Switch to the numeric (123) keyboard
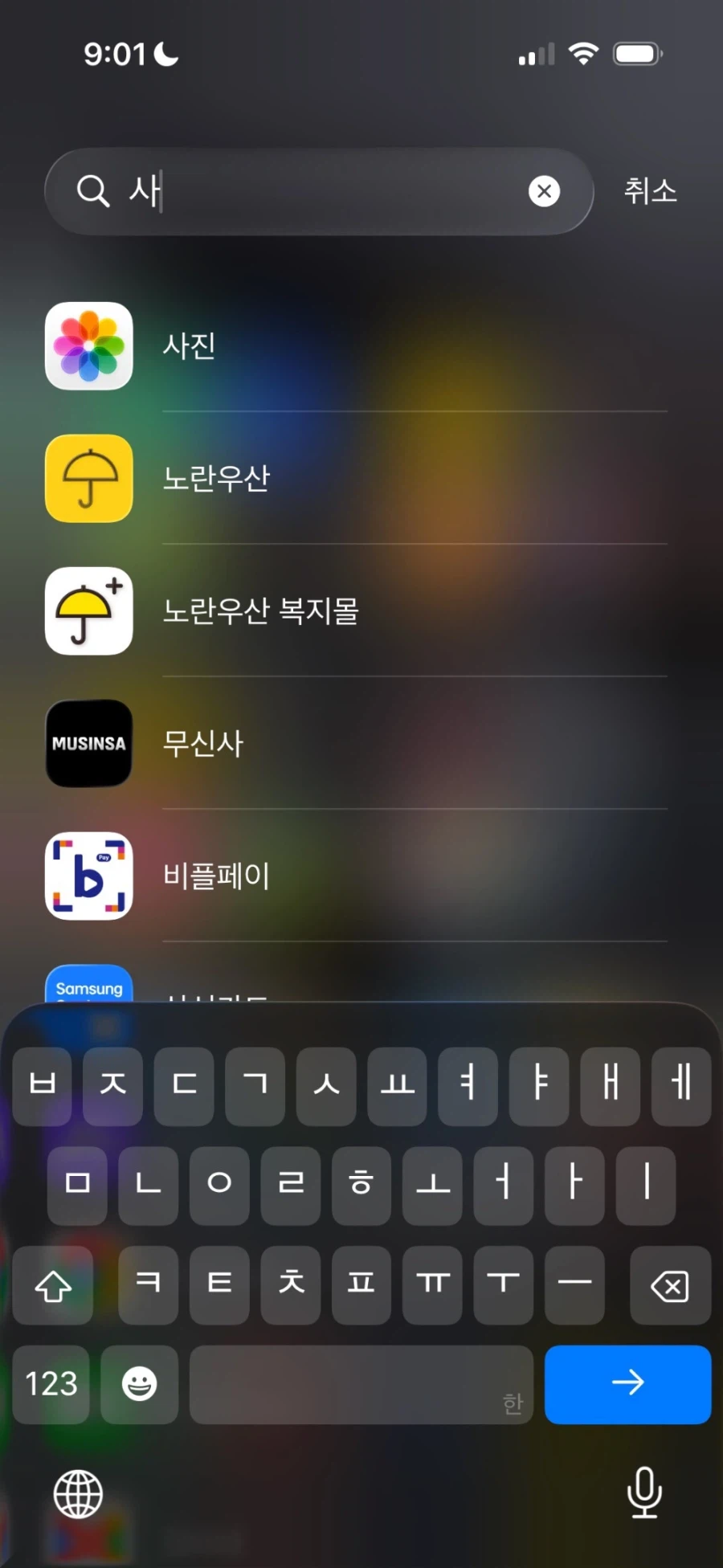This screenshot has width=723, height=1568. 51,1383
